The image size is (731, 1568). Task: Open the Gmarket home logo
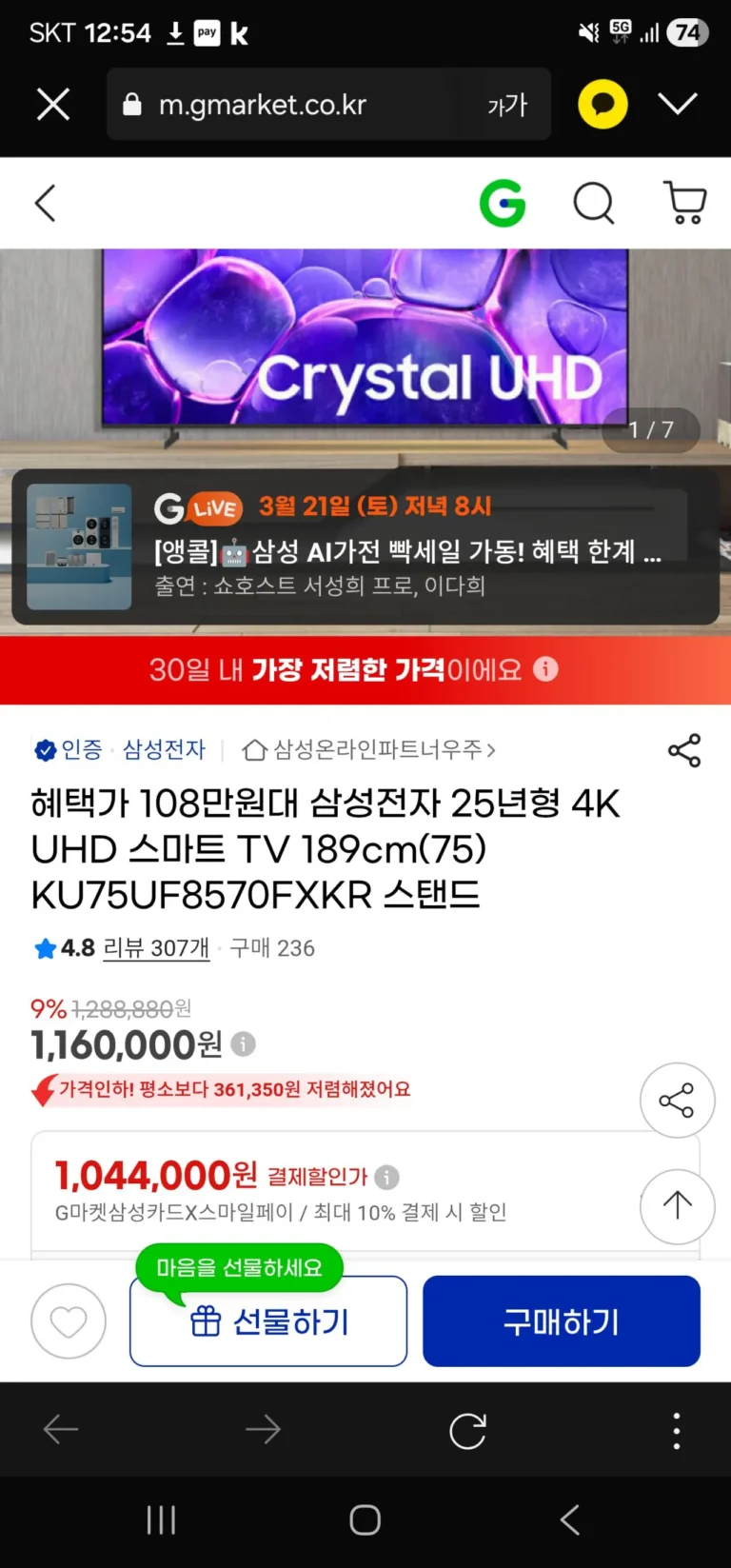click(503, 203)
